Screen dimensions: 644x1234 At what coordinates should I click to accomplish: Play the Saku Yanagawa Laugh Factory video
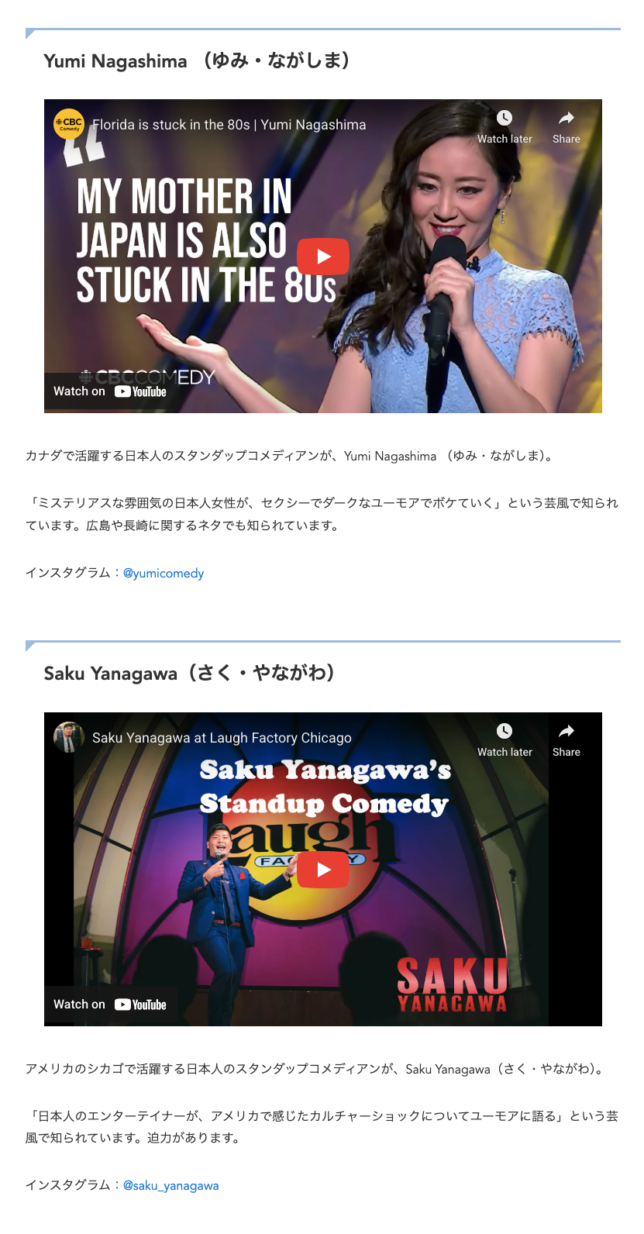point(322,869)
